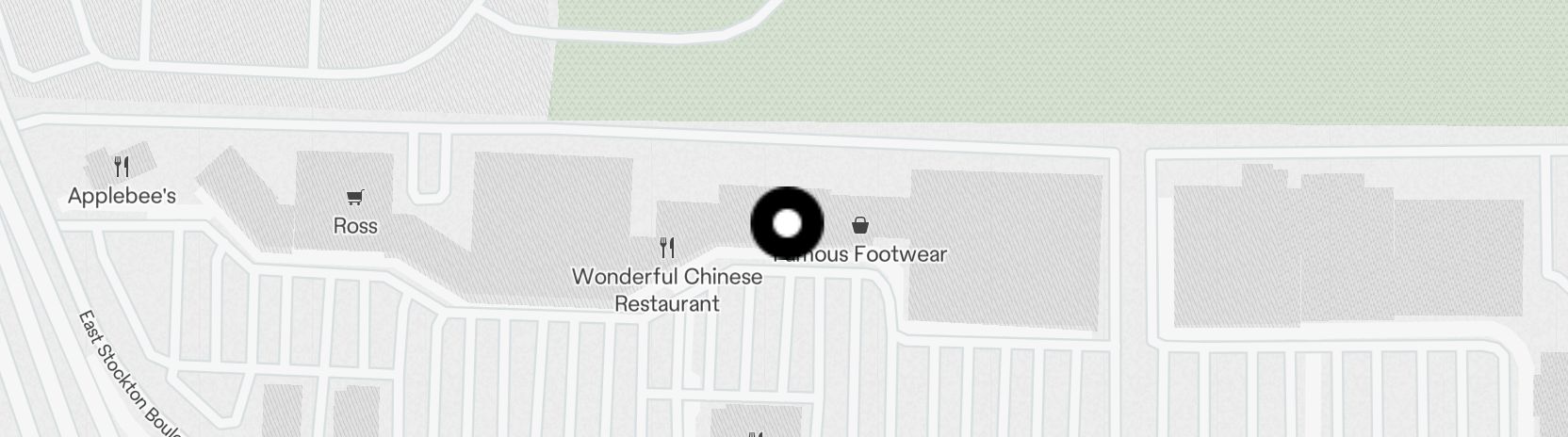Tap the Applebee's restaurant marker
This screenshot has height=437, width=1568.
point(122,168)
